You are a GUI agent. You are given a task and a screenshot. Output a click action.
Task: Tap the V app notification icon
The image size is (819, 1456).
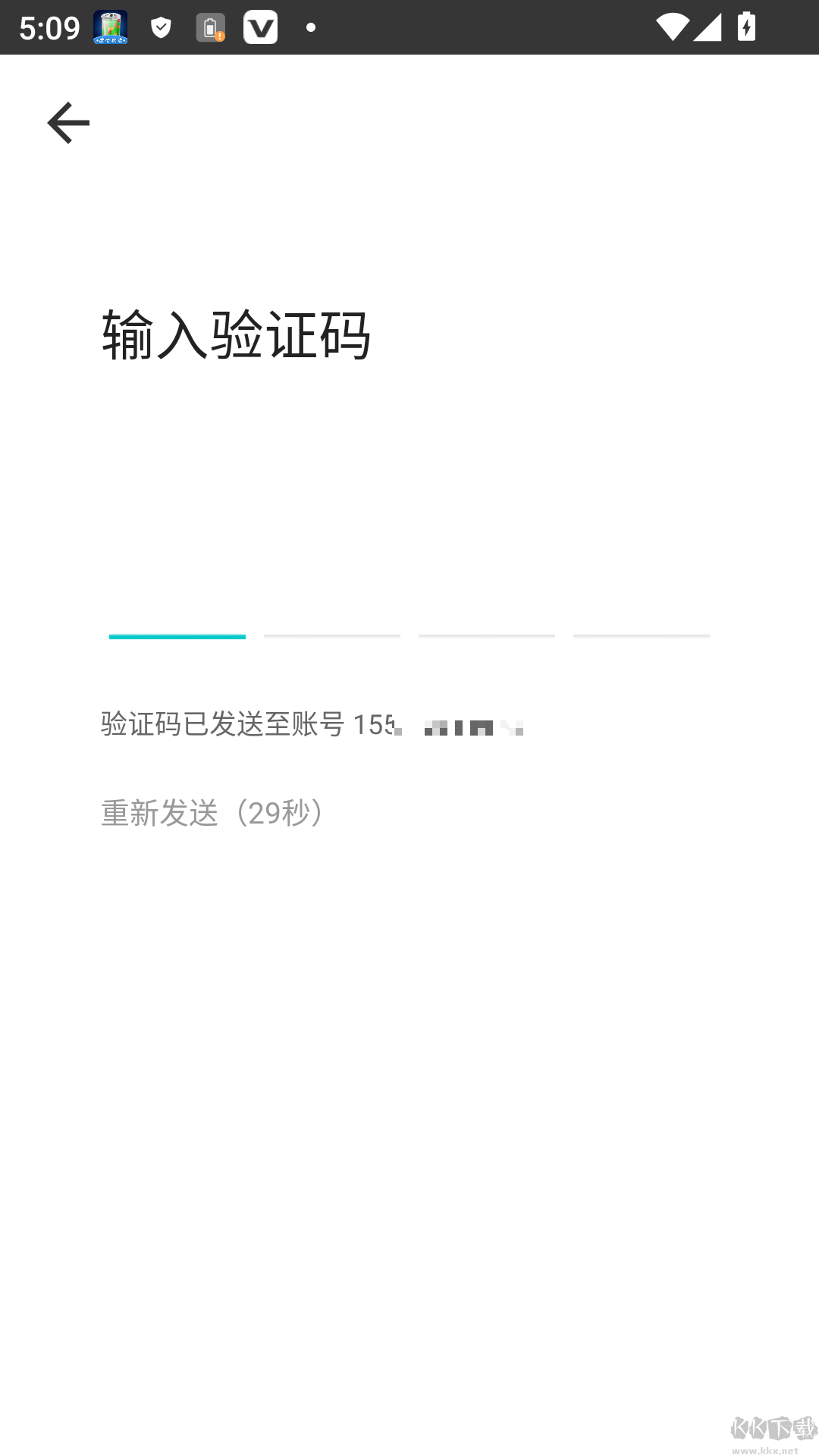(261, 27)
